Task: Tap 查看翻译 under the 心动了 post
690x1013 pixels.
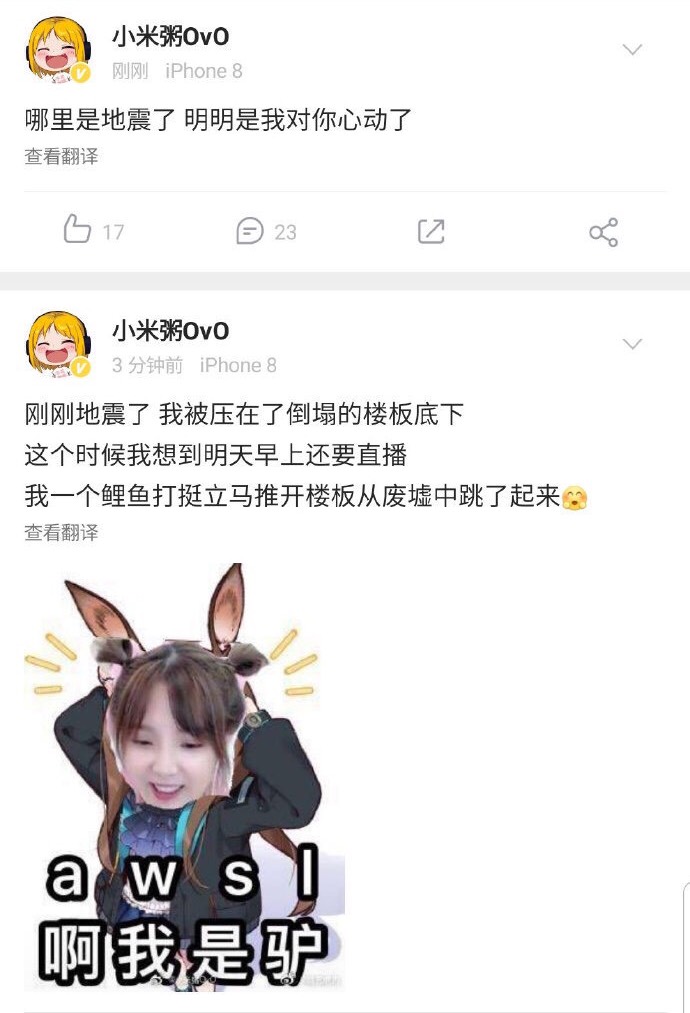Action: (x=61, y=157)
